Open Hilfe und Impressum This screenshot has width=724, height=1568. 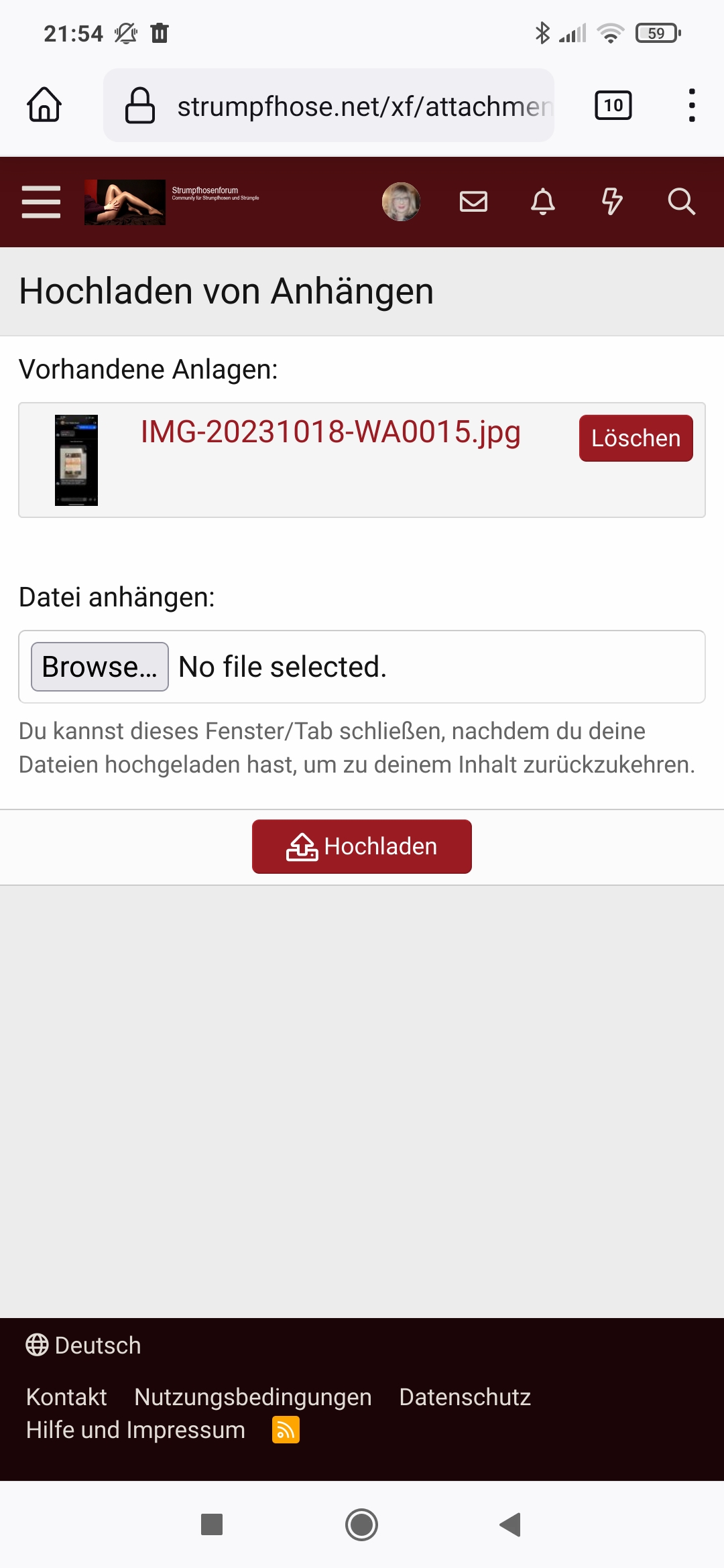coord(135,1430)
